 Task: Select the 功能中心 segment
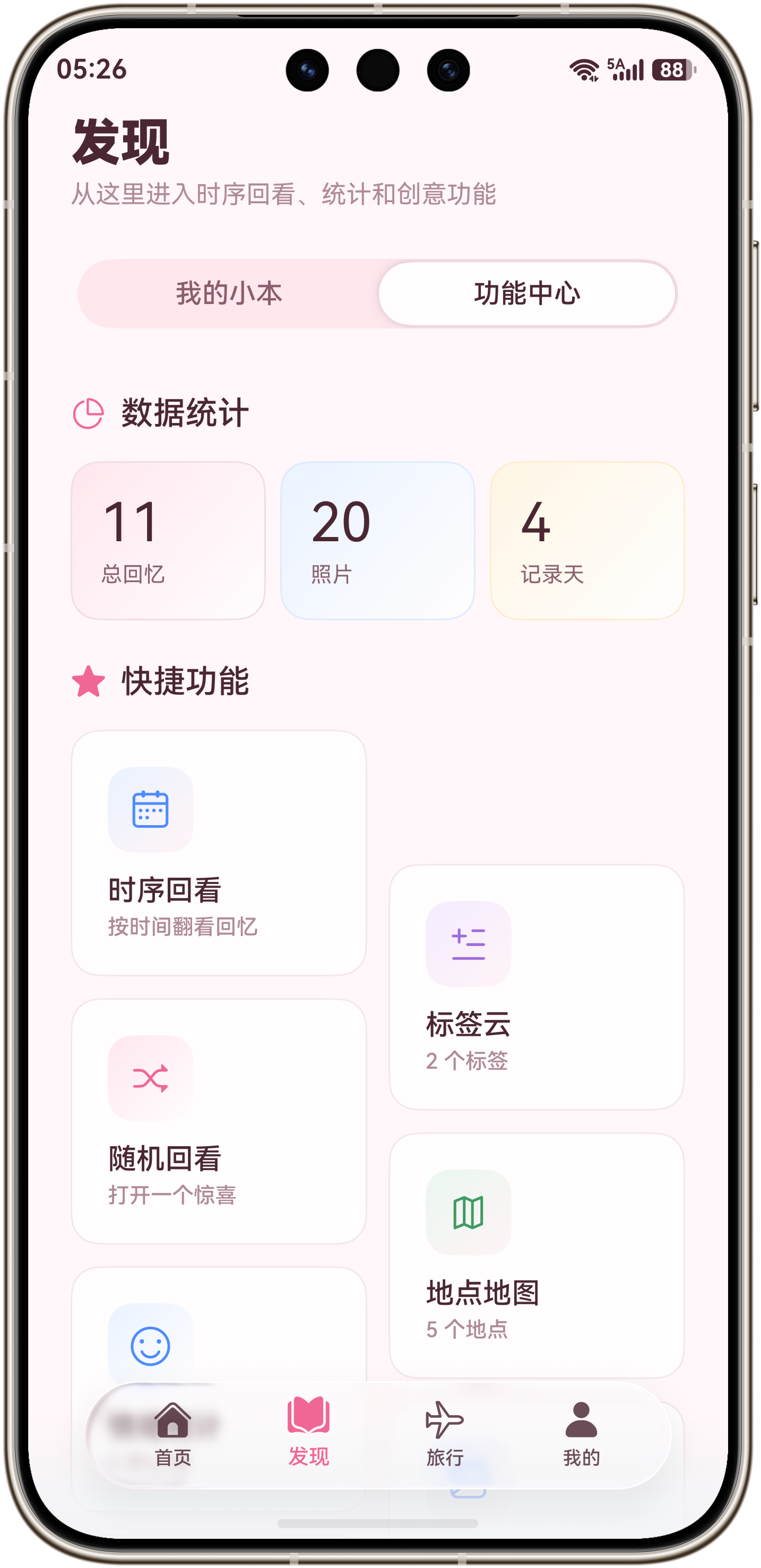click(x=527, y=294)
